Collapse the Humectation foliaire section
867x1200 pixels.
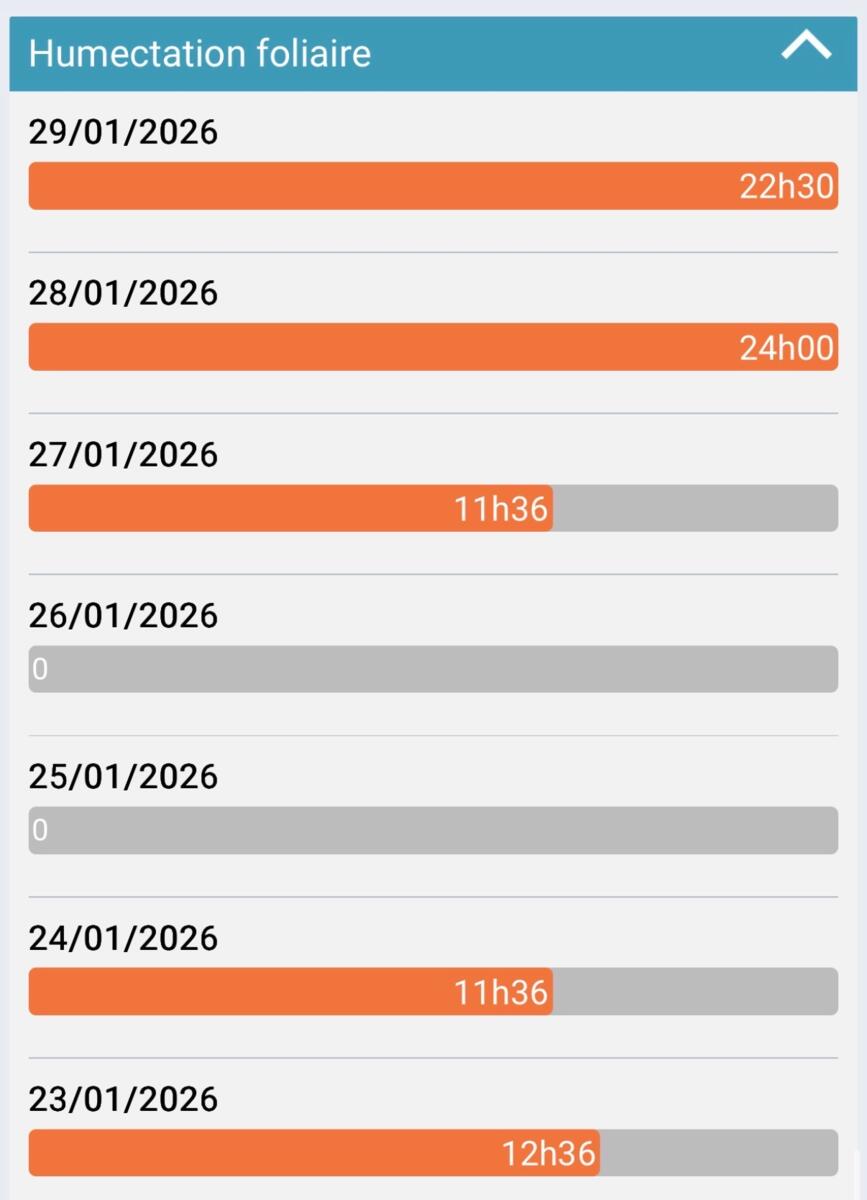[806, 47]
